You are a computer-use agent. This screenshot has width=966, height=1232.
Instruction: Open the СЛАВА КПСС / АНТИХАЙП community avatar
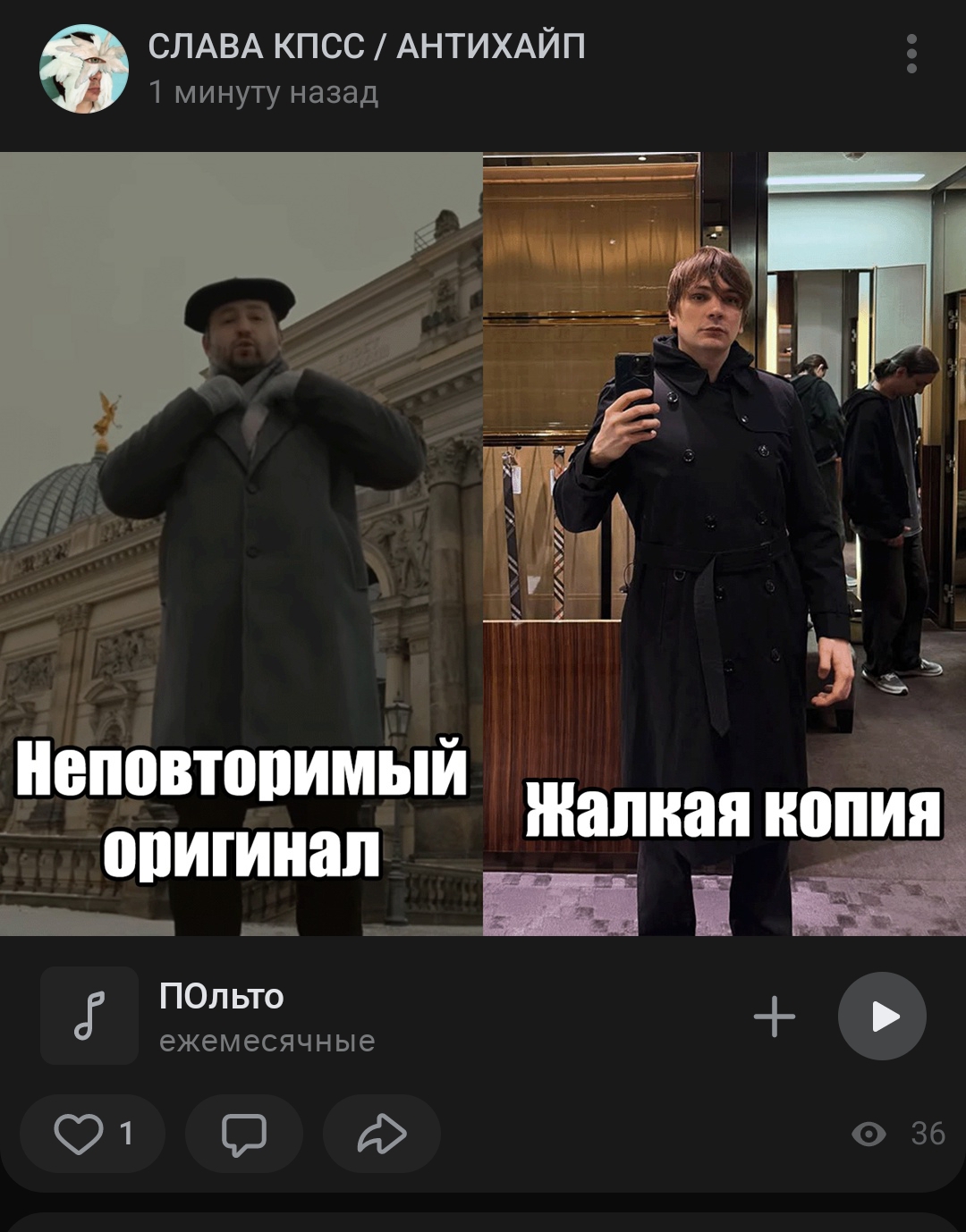coord(84,69)
